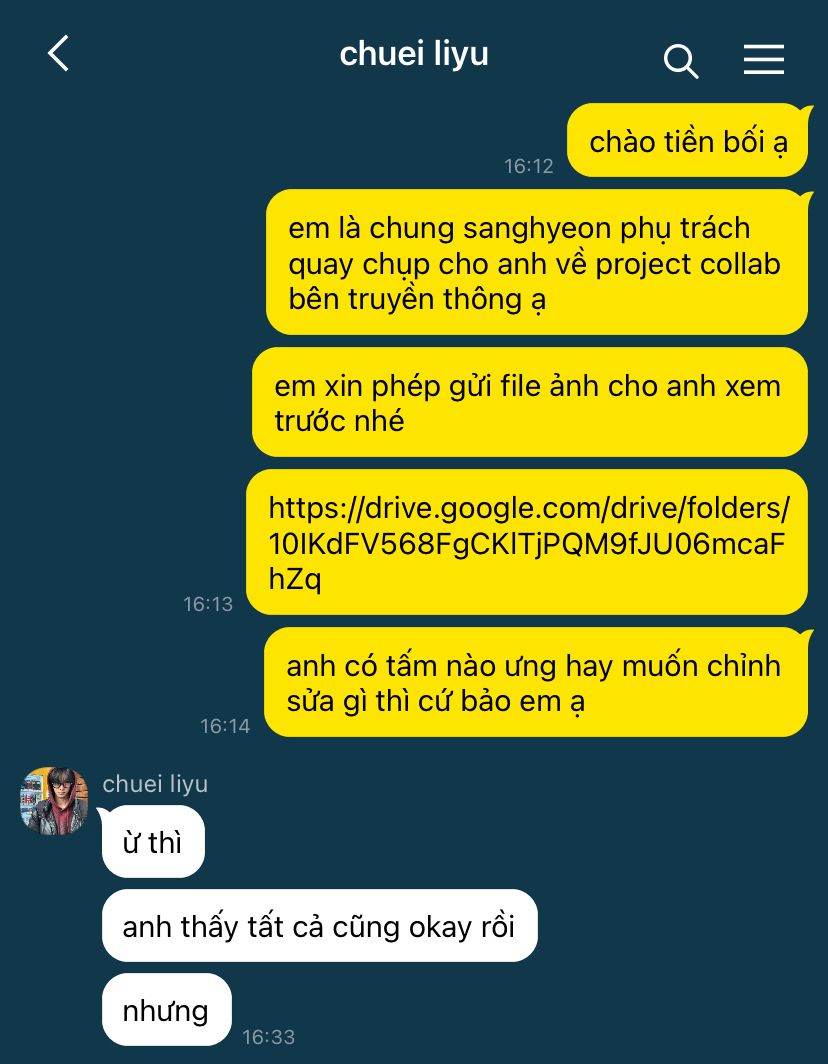Open the Google Drive folder link
Image resolution: width=828 pixels, height=1064 pixels.
(x=528, y=542)
